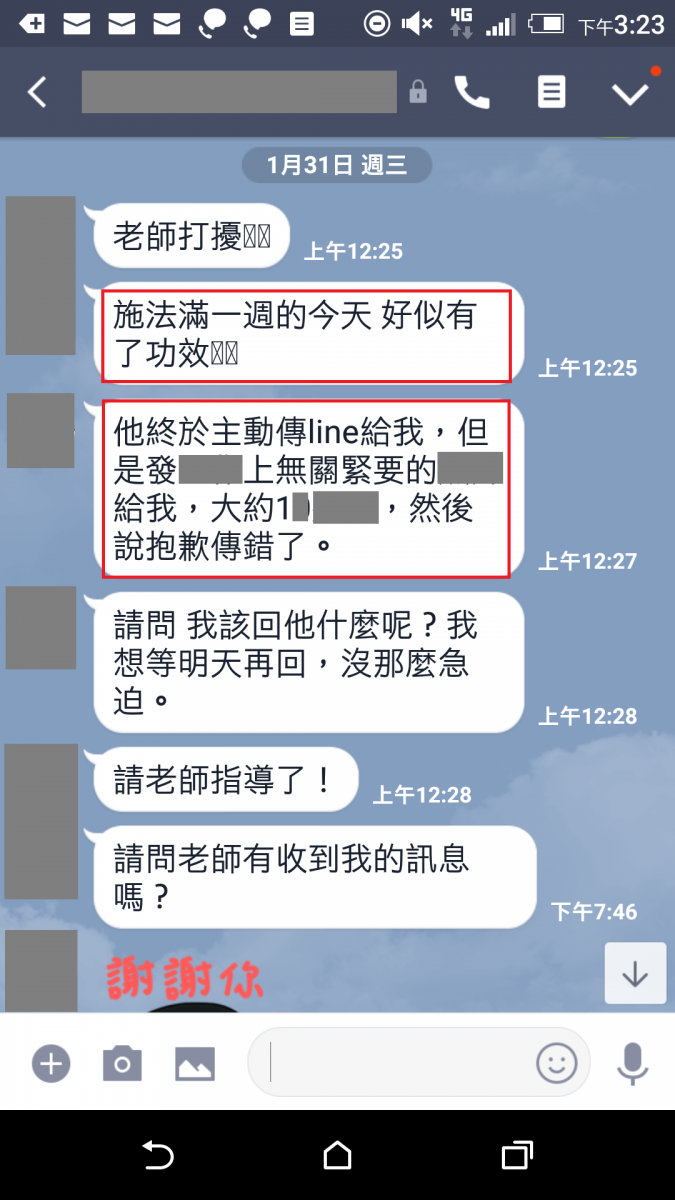Open the notes icon in header

551,93
